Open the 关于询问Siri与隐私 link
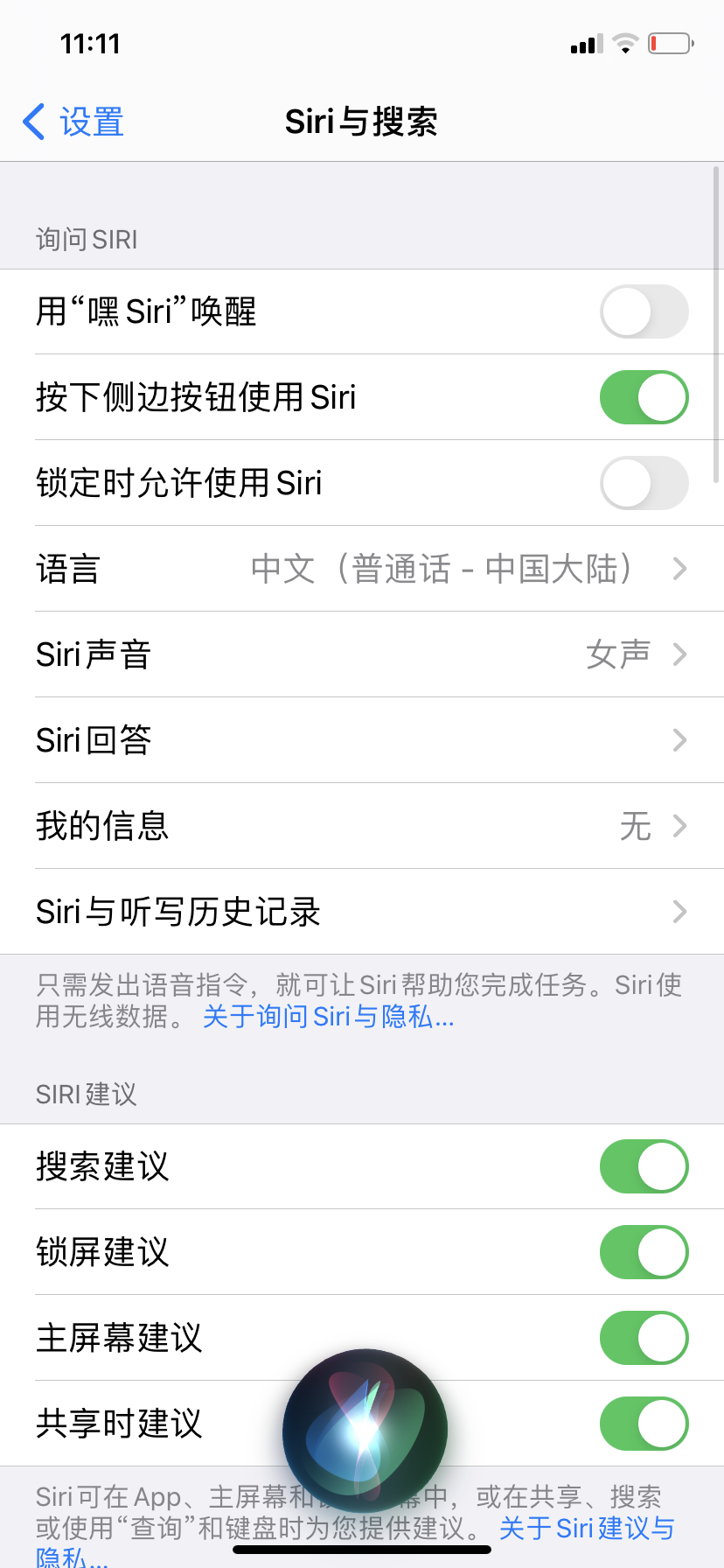This screenshot has width=724, height=1568. [329, 1017]
